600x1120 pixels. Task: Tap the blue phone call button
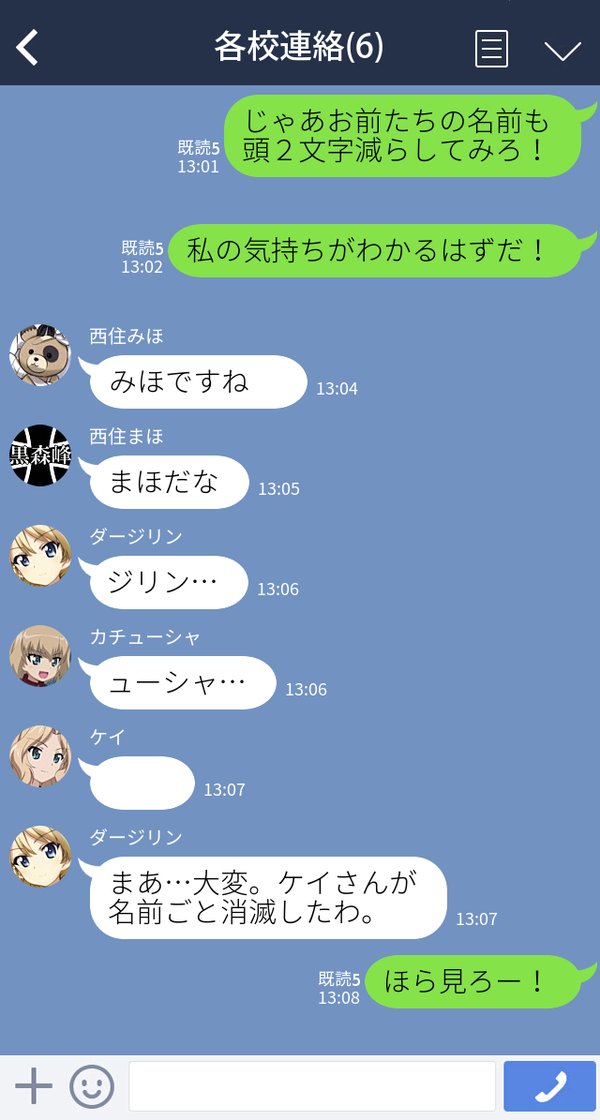click(x=550, y=1086)
